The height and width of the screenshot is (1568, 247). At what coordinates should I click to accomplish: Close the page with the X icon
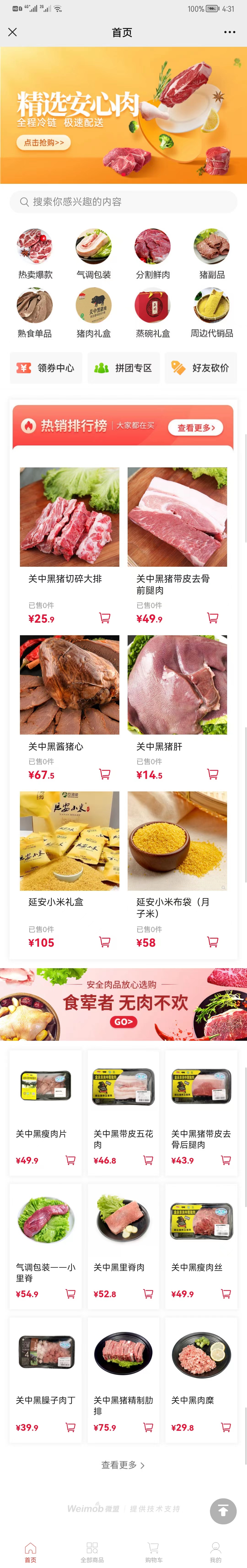click(12, 32)
